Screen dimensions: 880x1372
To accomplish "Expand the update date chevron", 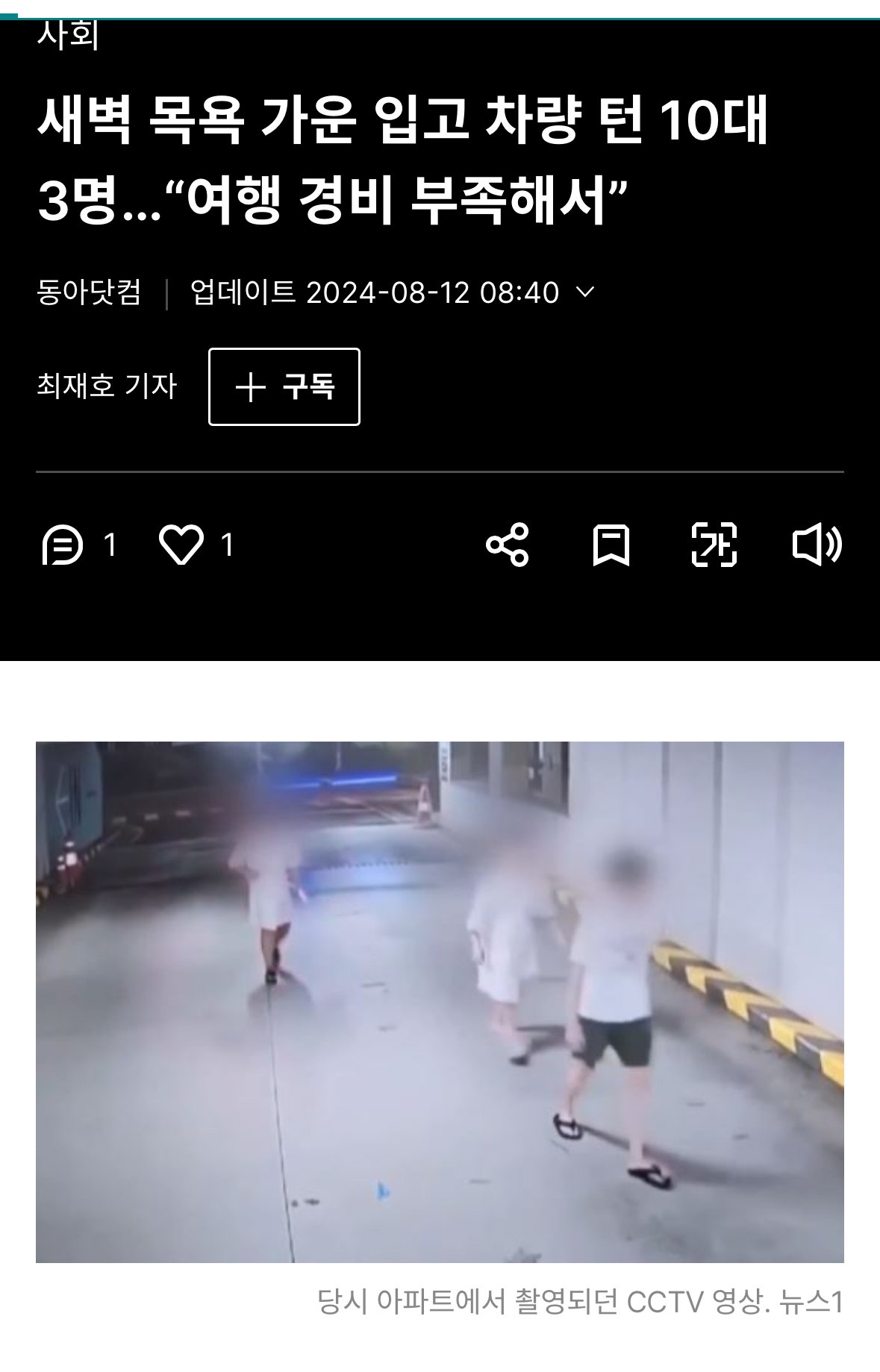I will 587,292.
